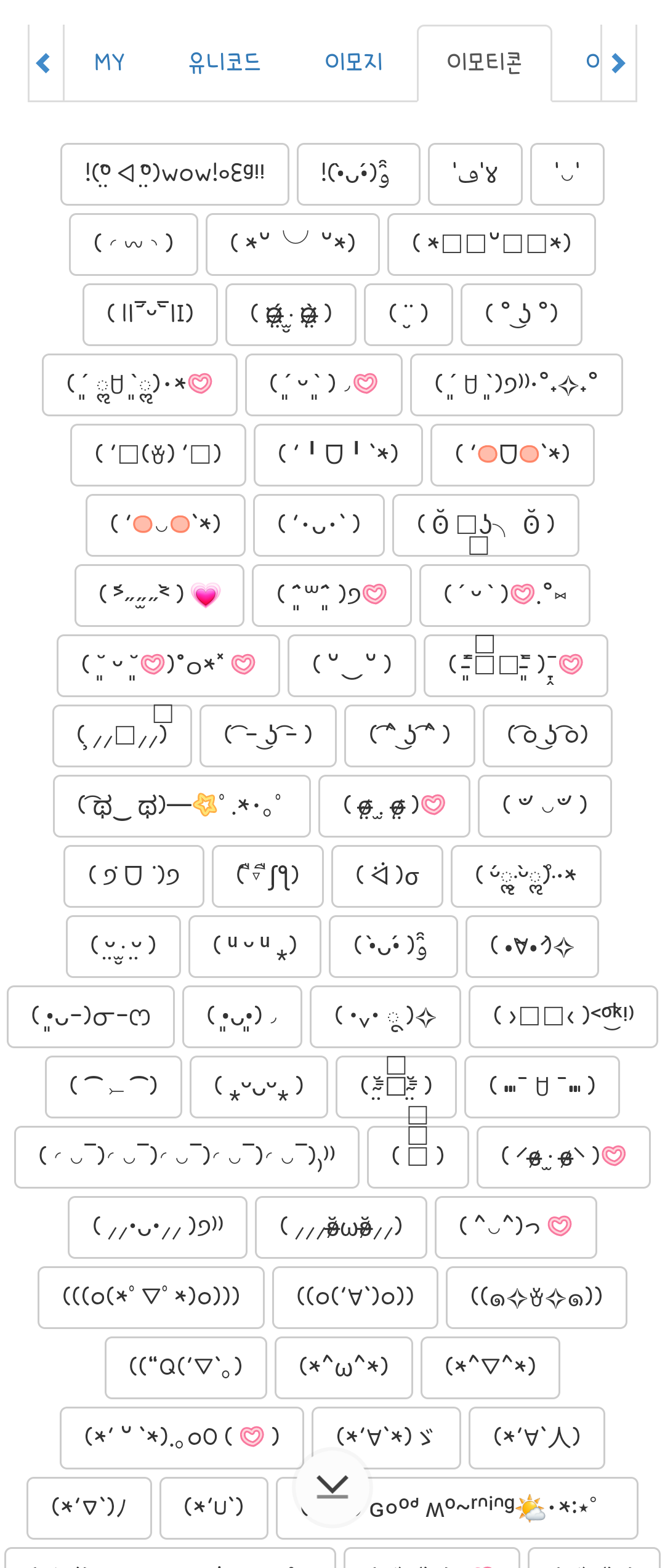Select the 이모지 tab
This screenshot has height=1568, width=665.
[354, 62]
